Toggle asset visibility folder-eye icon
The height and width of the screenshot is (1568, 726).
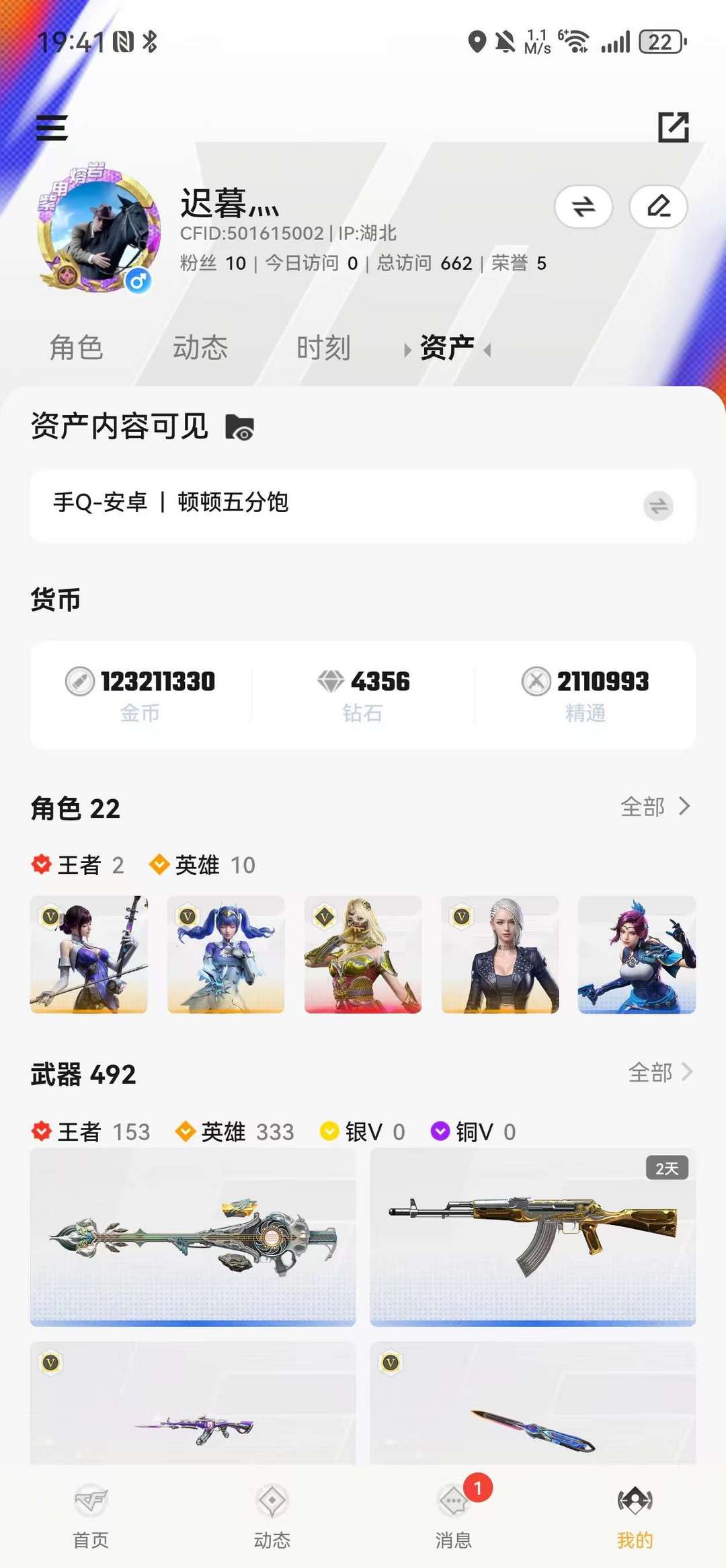(x=239, y=428)
